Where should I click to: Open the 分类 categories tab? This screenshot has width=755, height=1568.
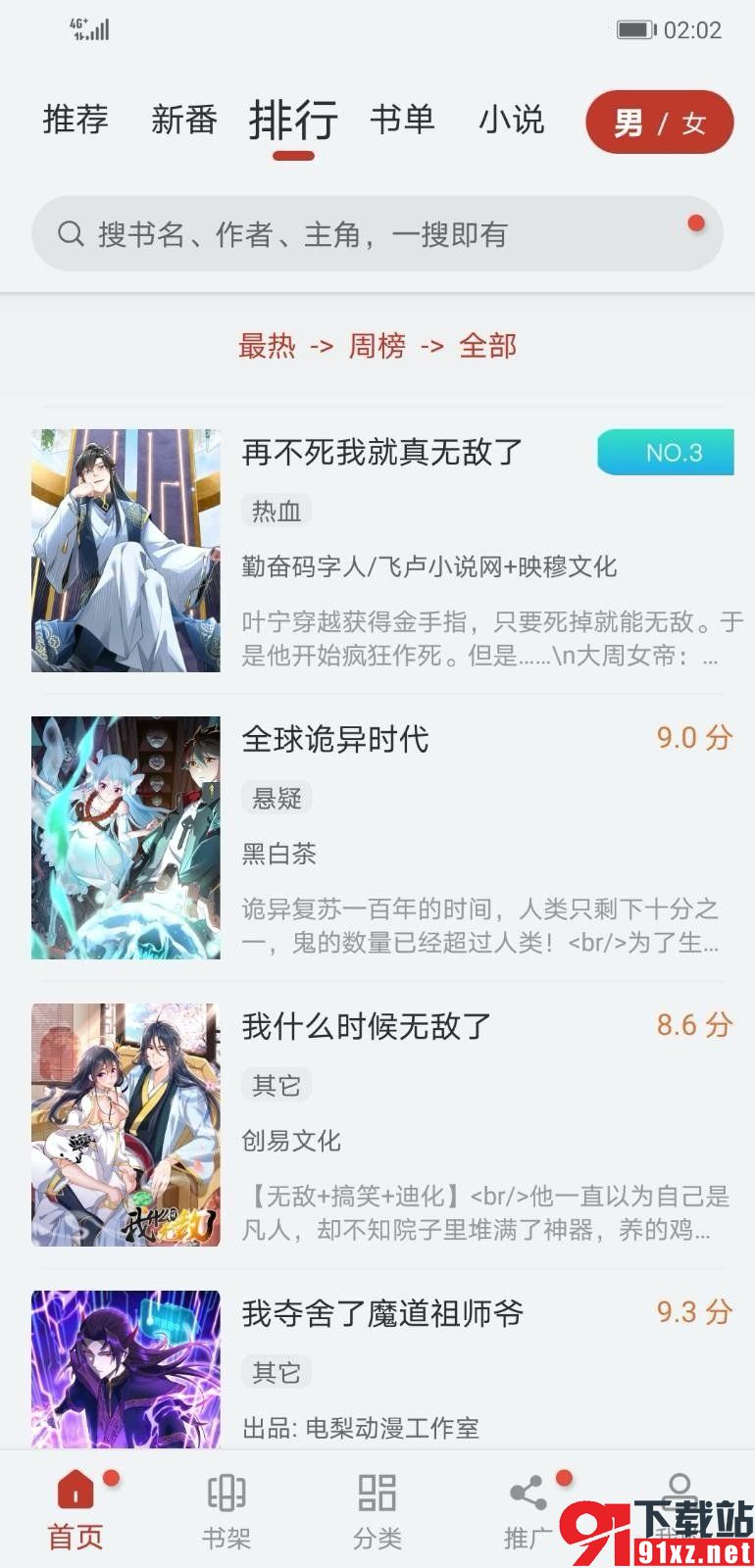377,1511
